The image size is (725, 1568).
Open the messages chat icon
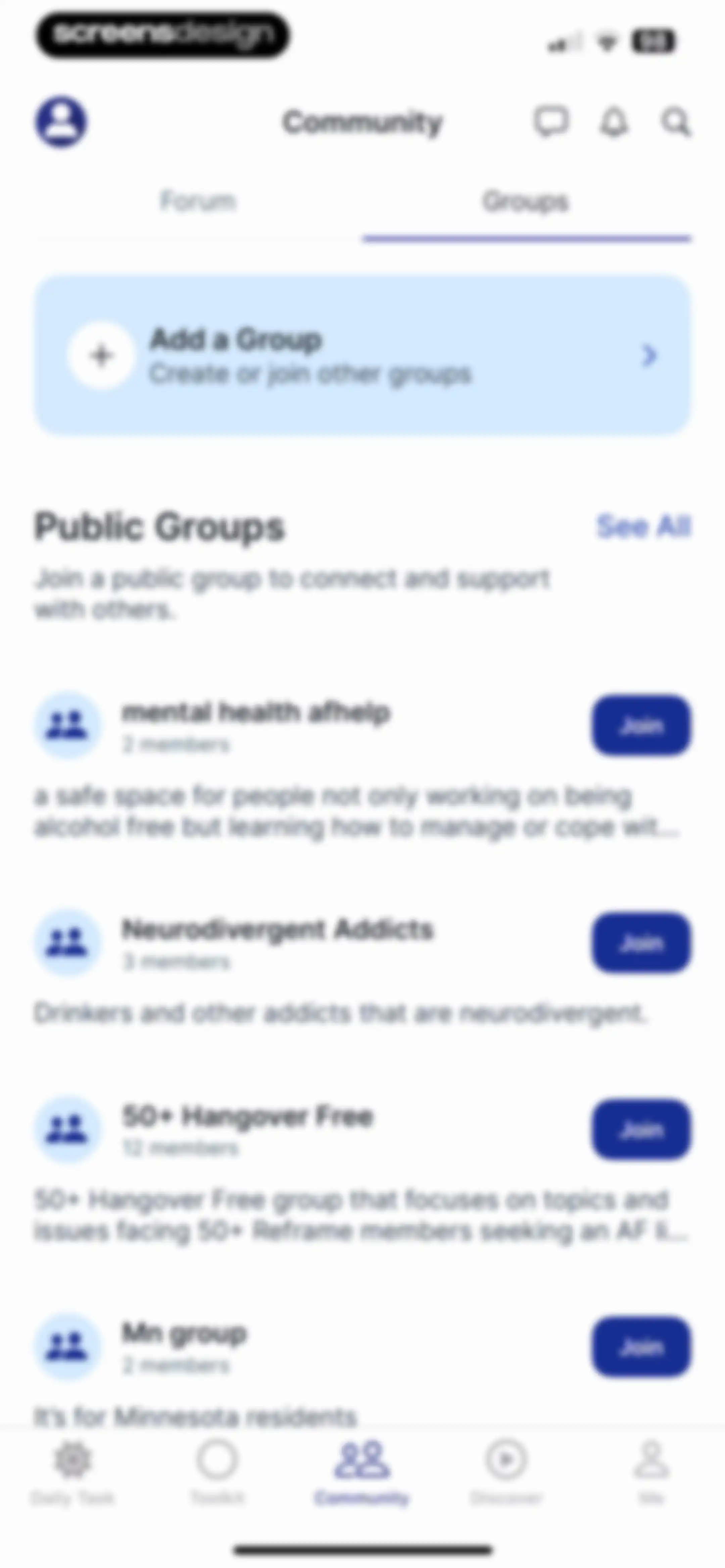pos(551,122)
